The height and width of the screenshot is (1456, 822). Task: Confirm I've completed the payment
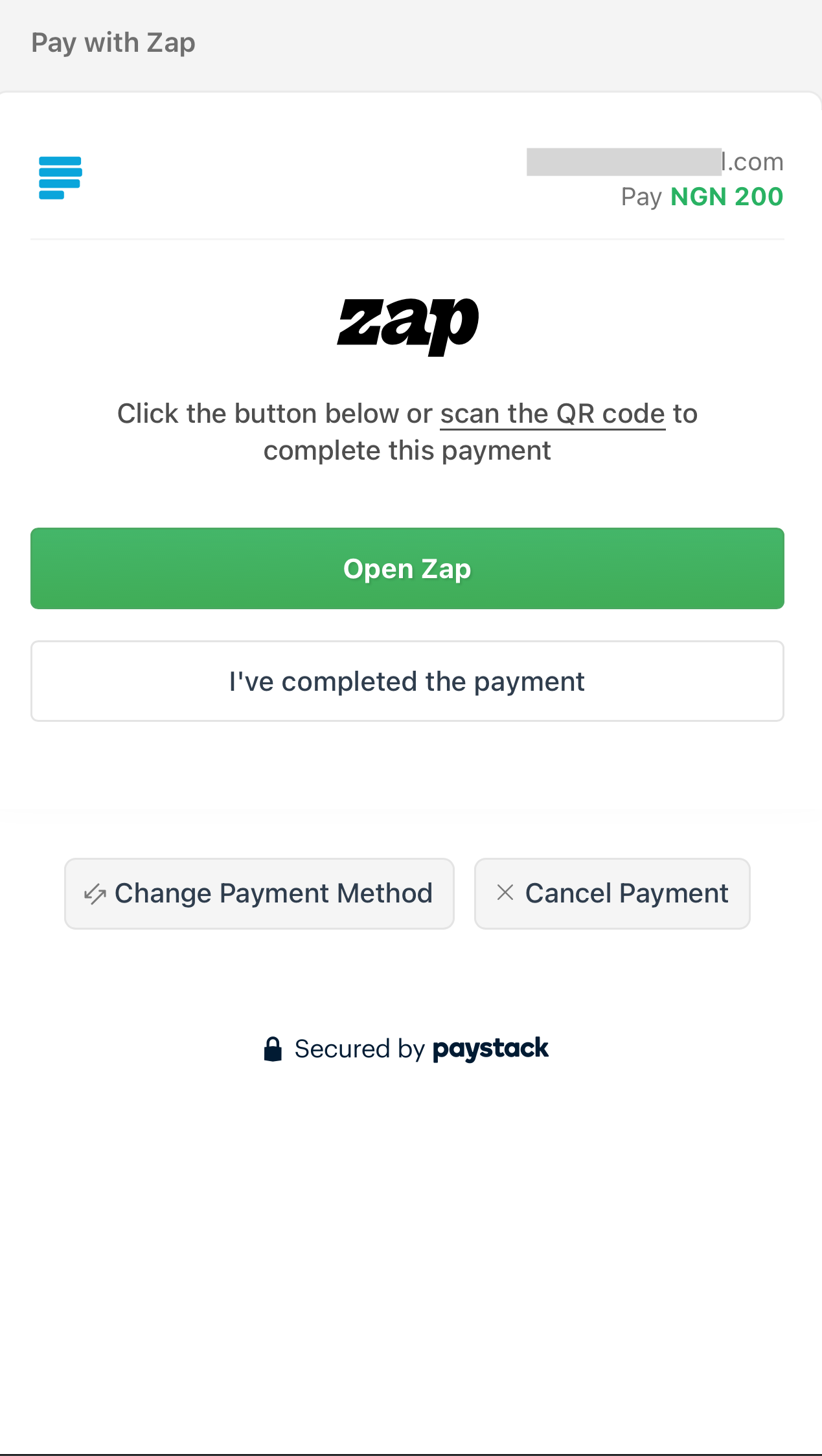[407, 681]
